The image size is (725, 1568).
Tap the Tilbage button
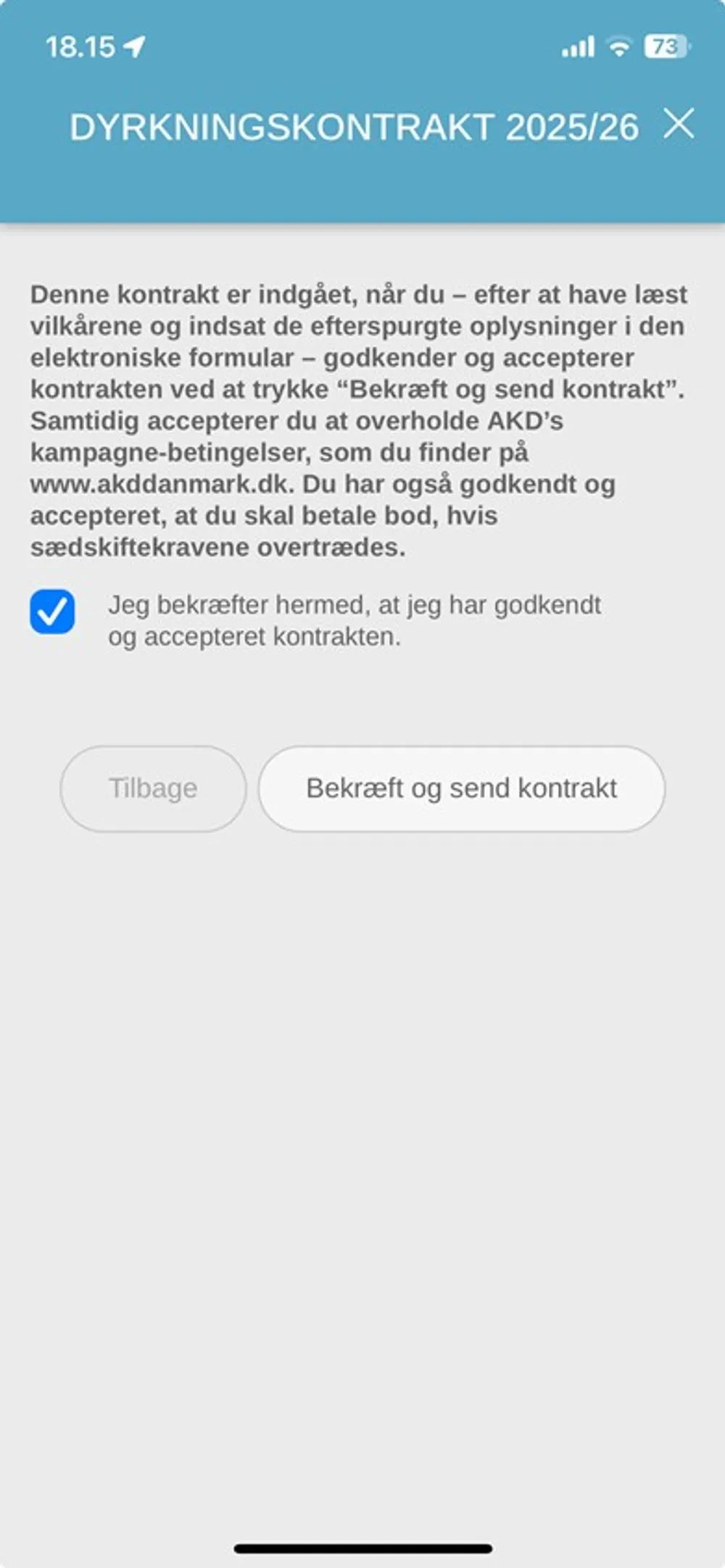pos(152,789)
